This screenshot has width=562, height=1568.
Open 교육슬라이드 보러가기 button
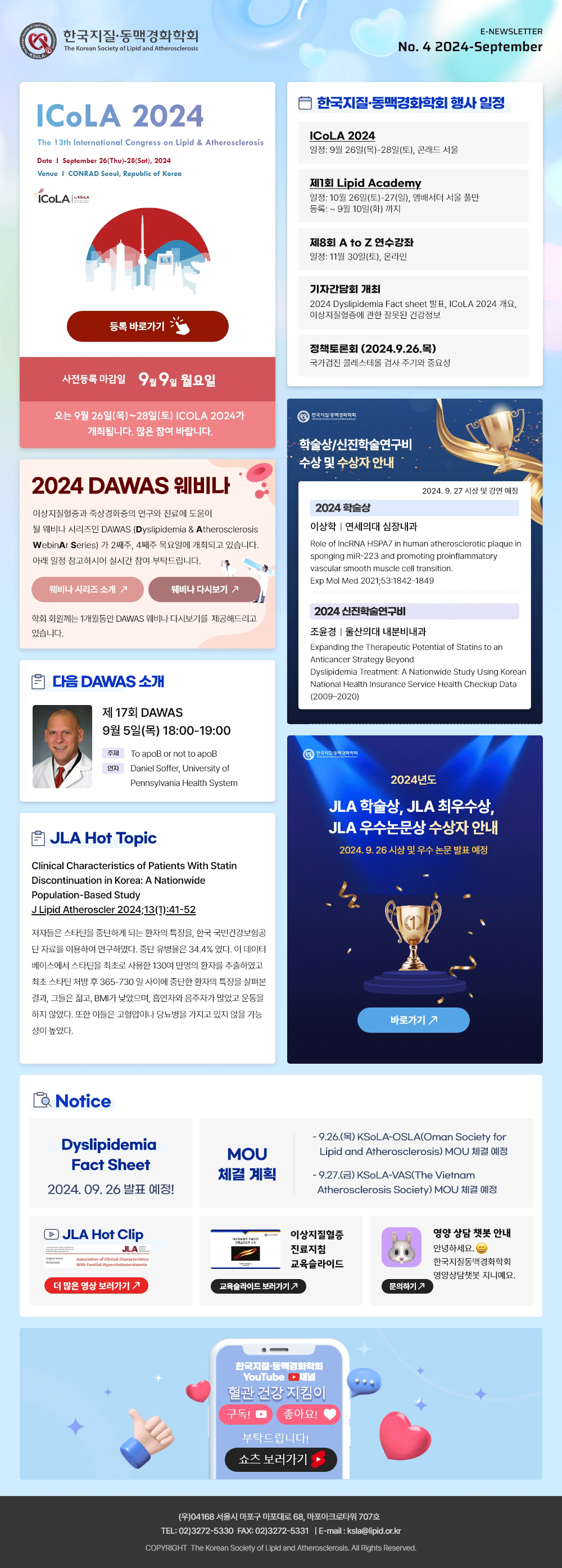coord(258,1286)
